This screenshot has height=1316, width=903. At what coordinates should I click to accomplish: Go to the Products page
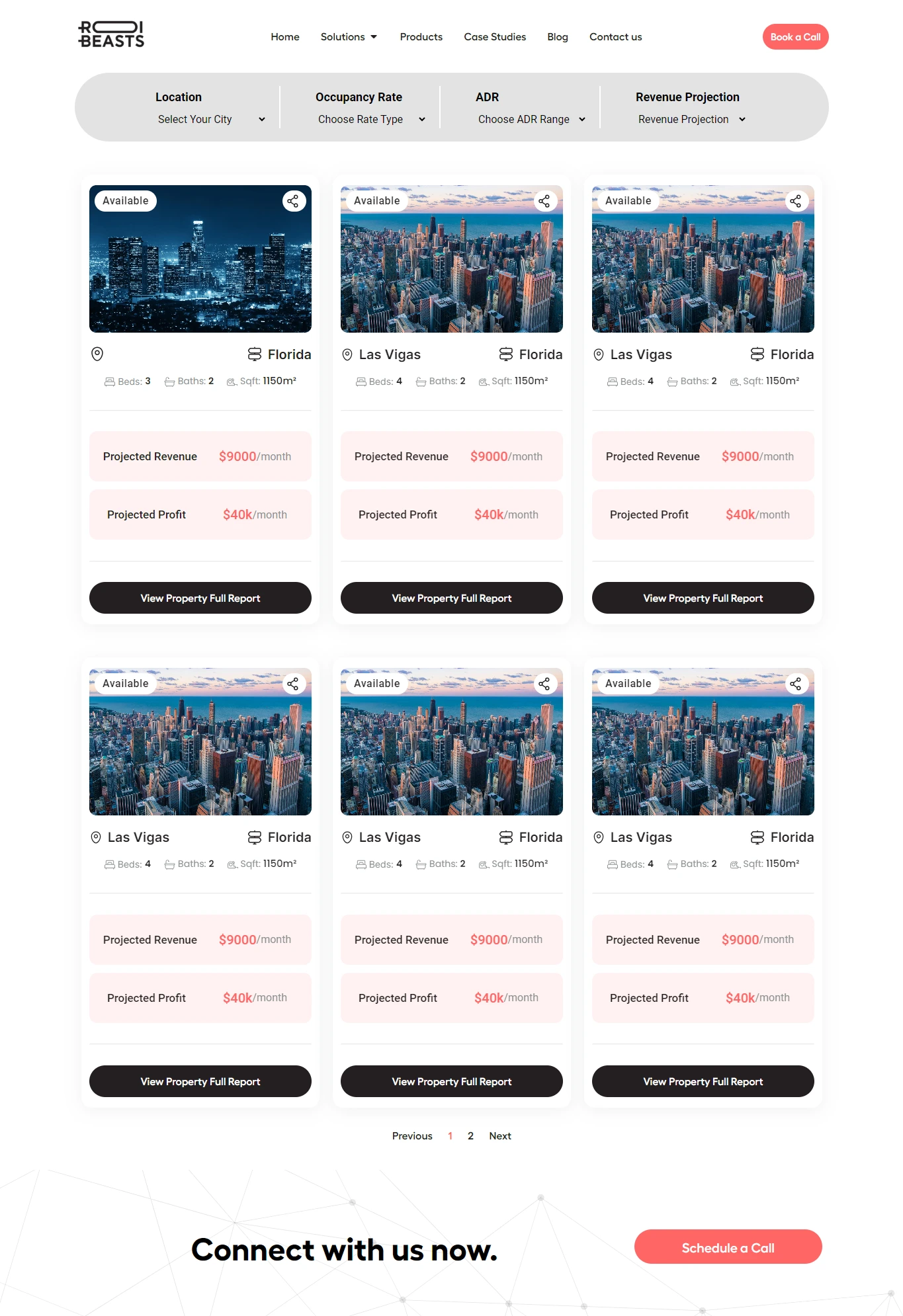pos(421,37)
